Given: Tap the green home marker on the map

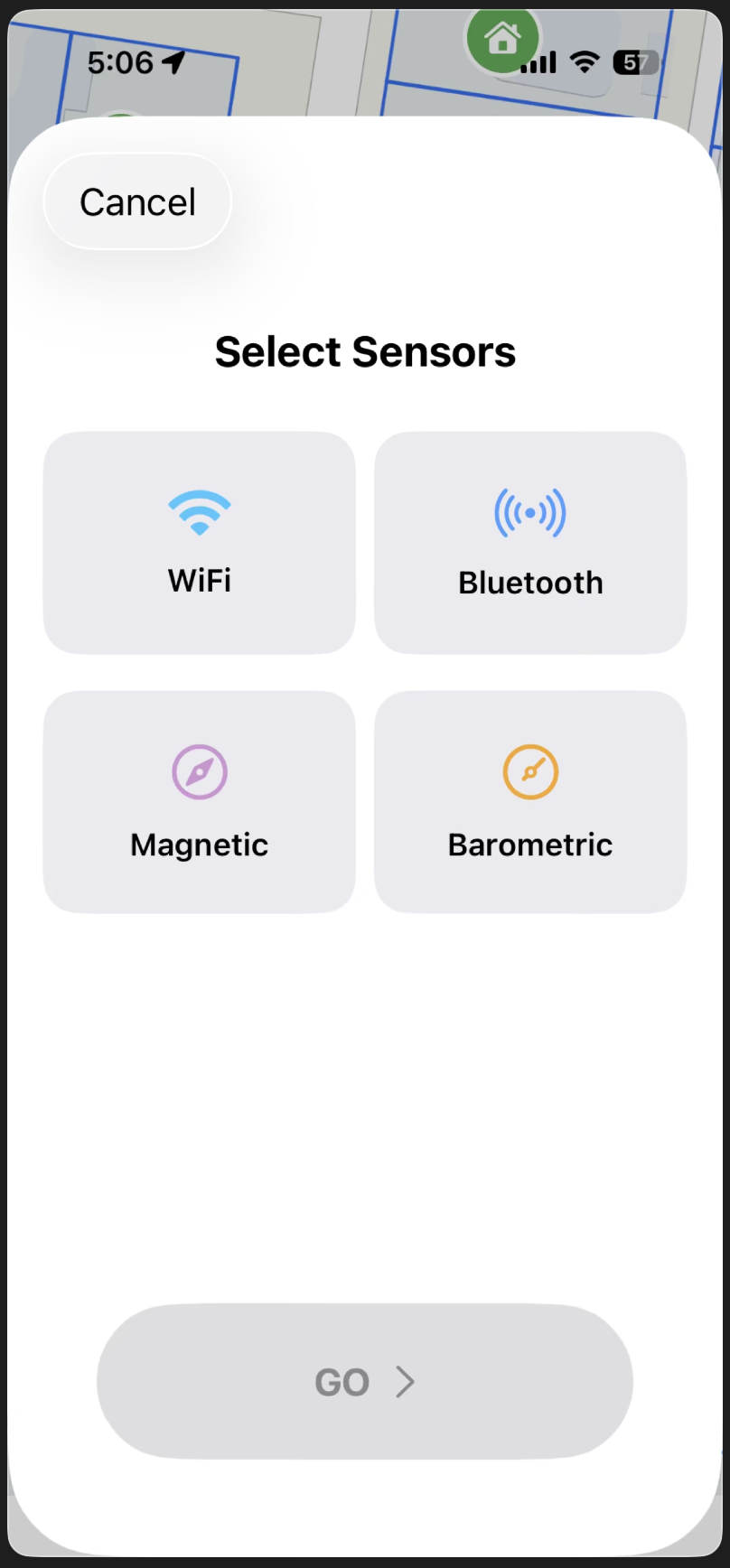Looking at the screenshot, I should (503, 38).
